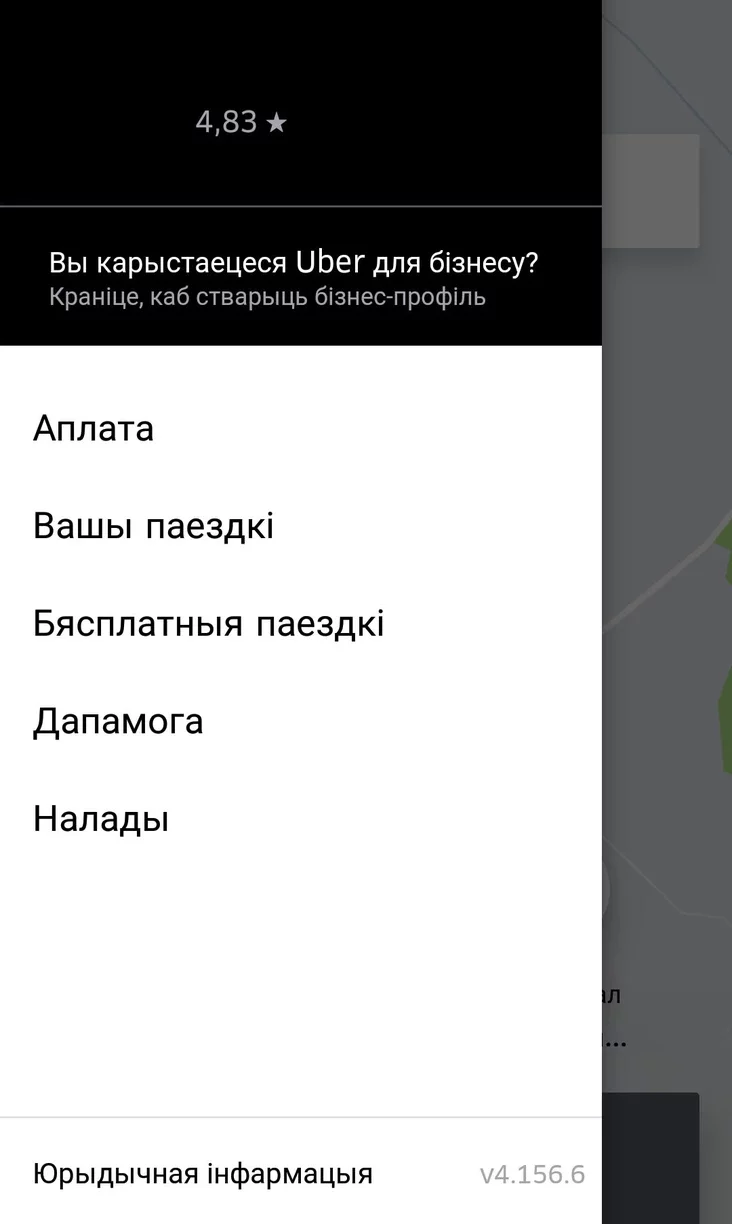Open the Дапамога help section

pyautogui.click(x=301, y=721)
